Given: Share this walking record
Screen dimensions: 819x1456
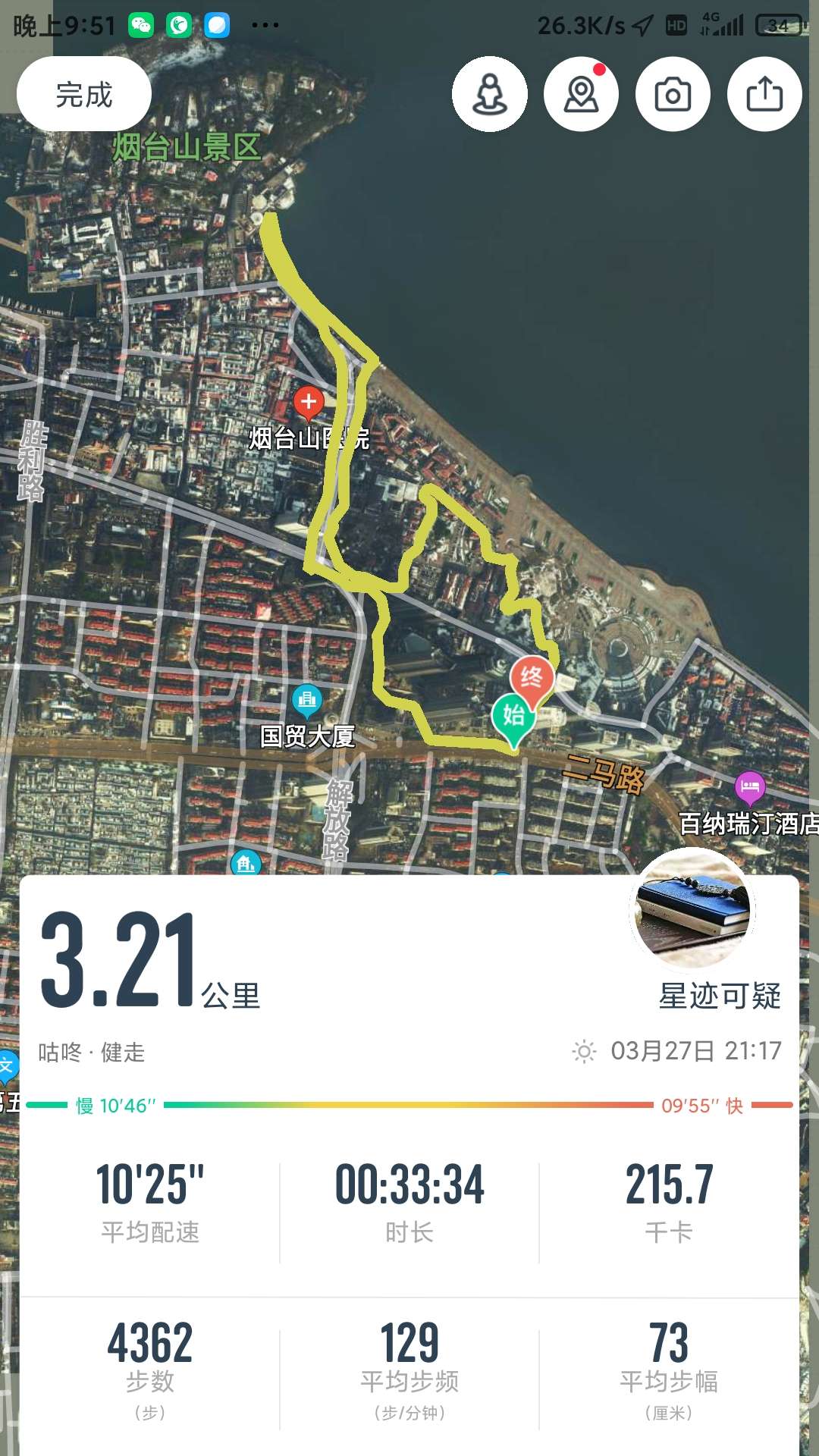Looking at the screenshot, I should coord(764,95).
